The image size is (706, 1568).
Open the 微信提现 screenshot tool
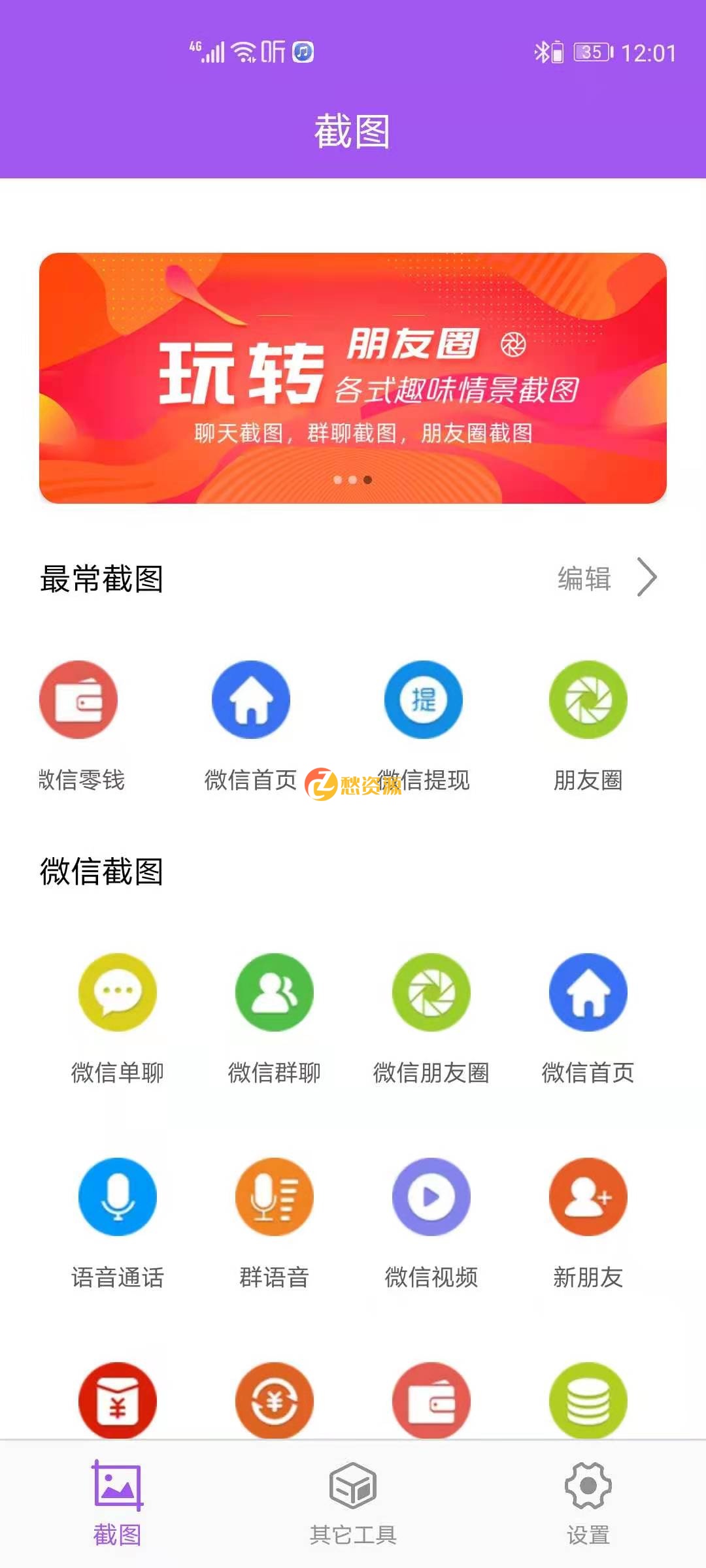click(424, 700)
